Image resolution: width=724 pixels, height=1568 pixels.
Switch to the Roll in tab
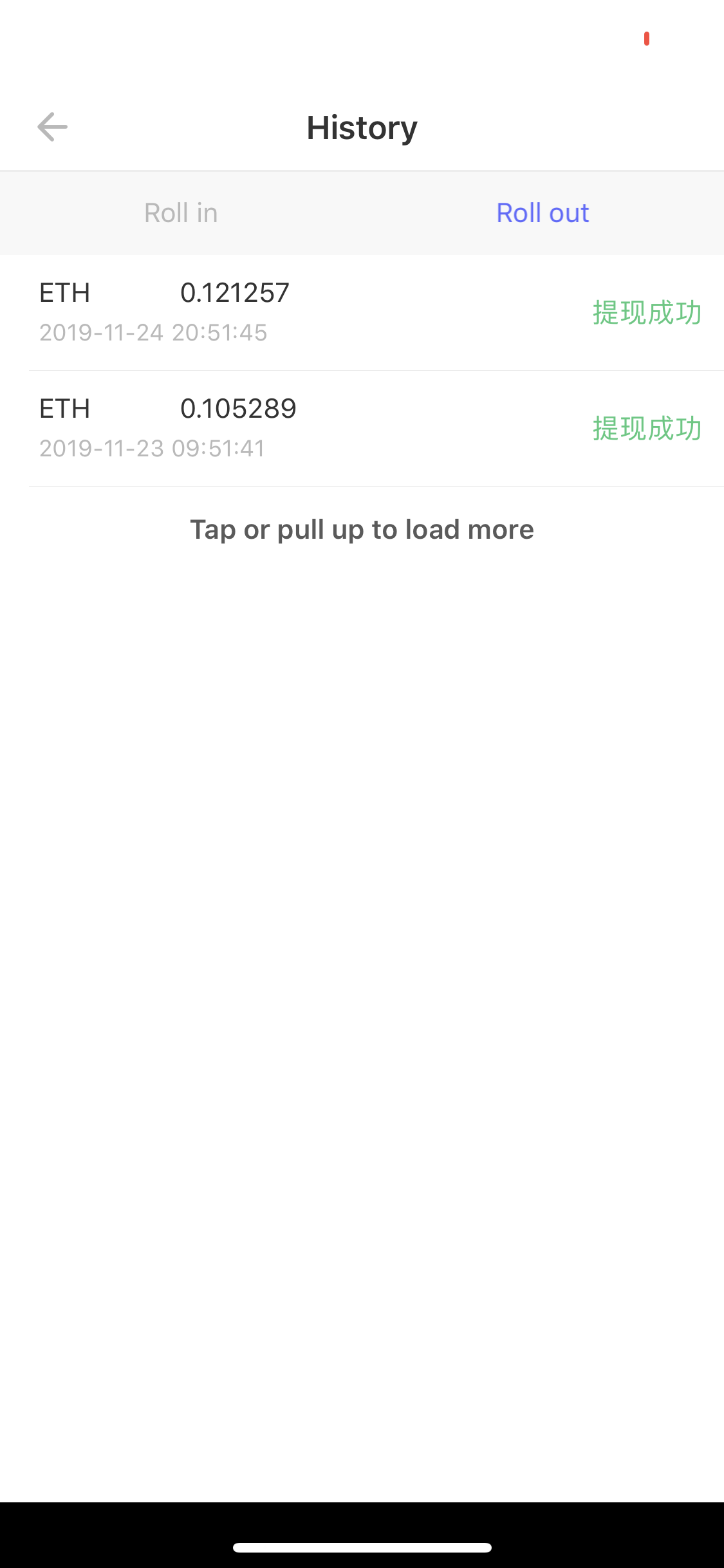tap(181, 213)
